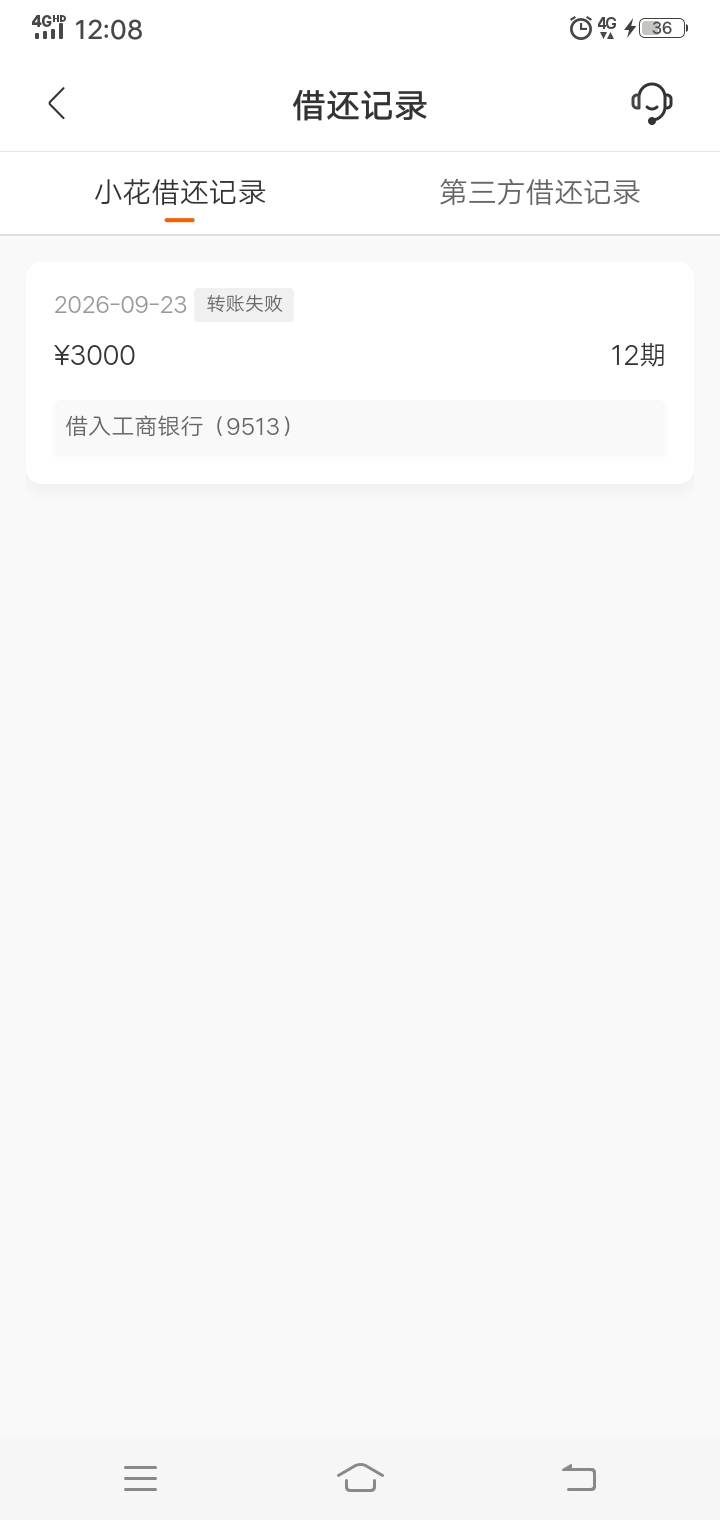
Task: Select the 小花借还记录 tab
Action: point(180,192)
